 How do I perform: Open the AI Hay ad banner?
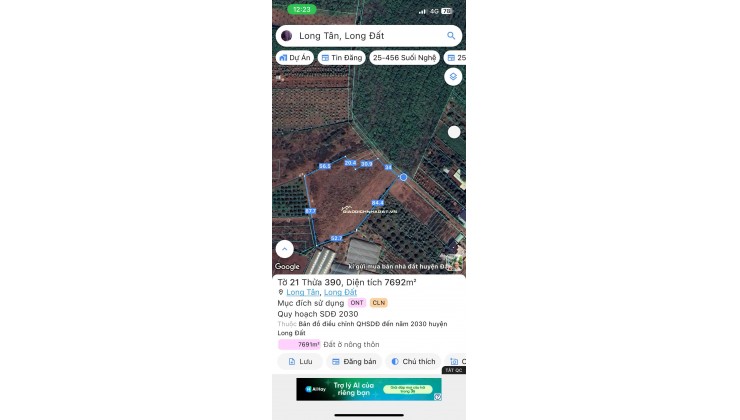point(368,388)
